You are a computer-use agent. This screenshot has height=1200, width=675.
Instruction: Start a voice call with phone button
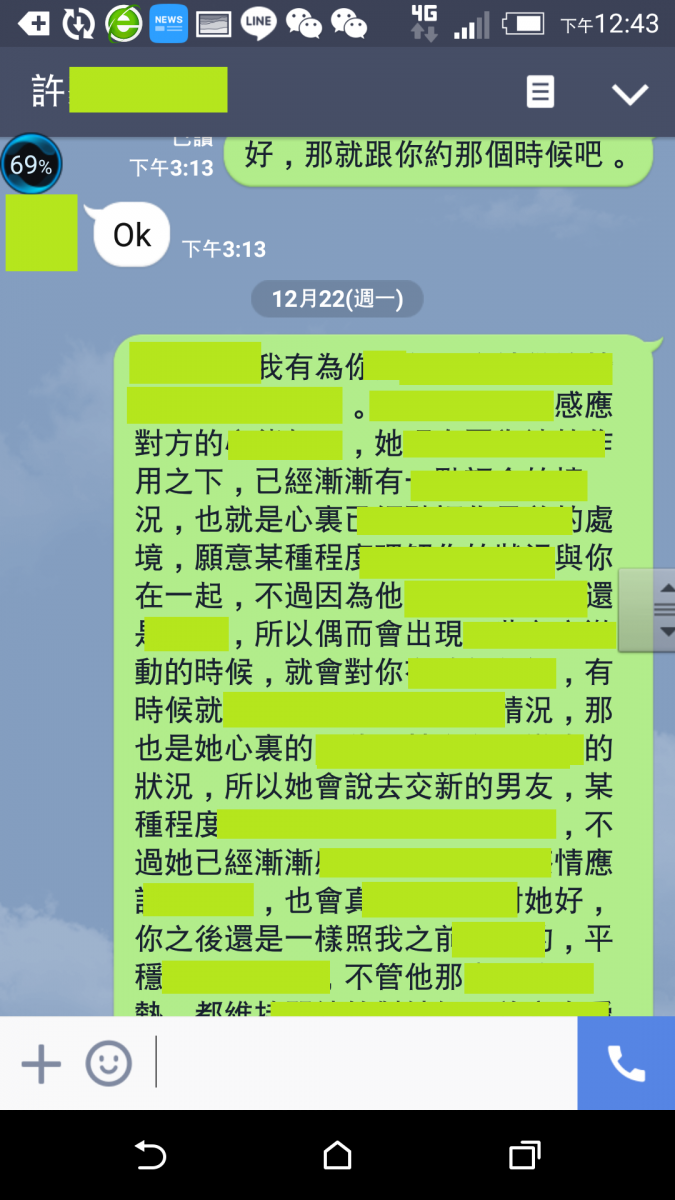(626, 1063)
